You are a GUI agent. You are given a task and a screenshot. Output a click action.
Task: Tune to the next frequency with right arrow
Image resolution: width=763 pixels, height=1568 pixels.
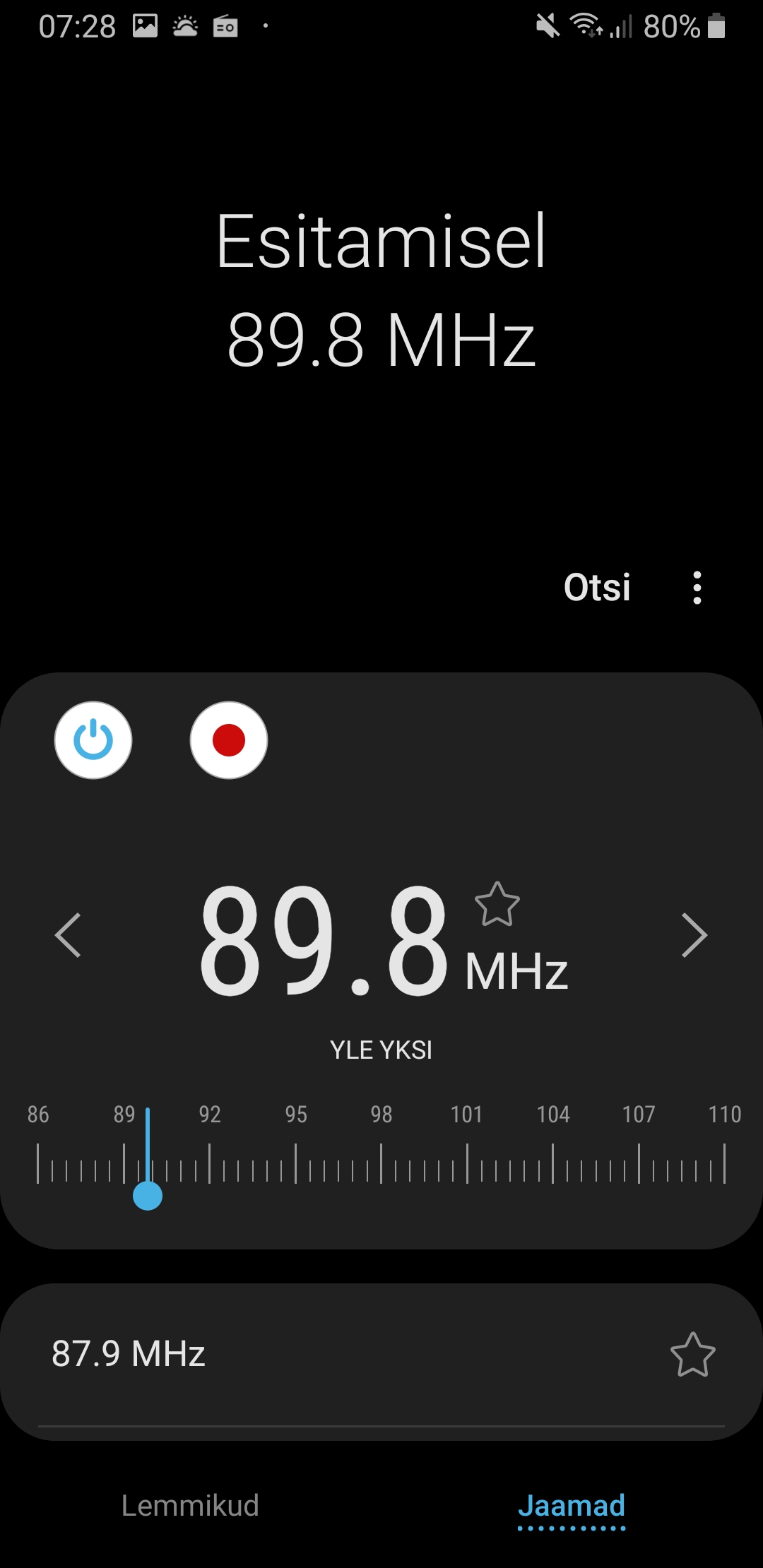click(x=694, y=936)
